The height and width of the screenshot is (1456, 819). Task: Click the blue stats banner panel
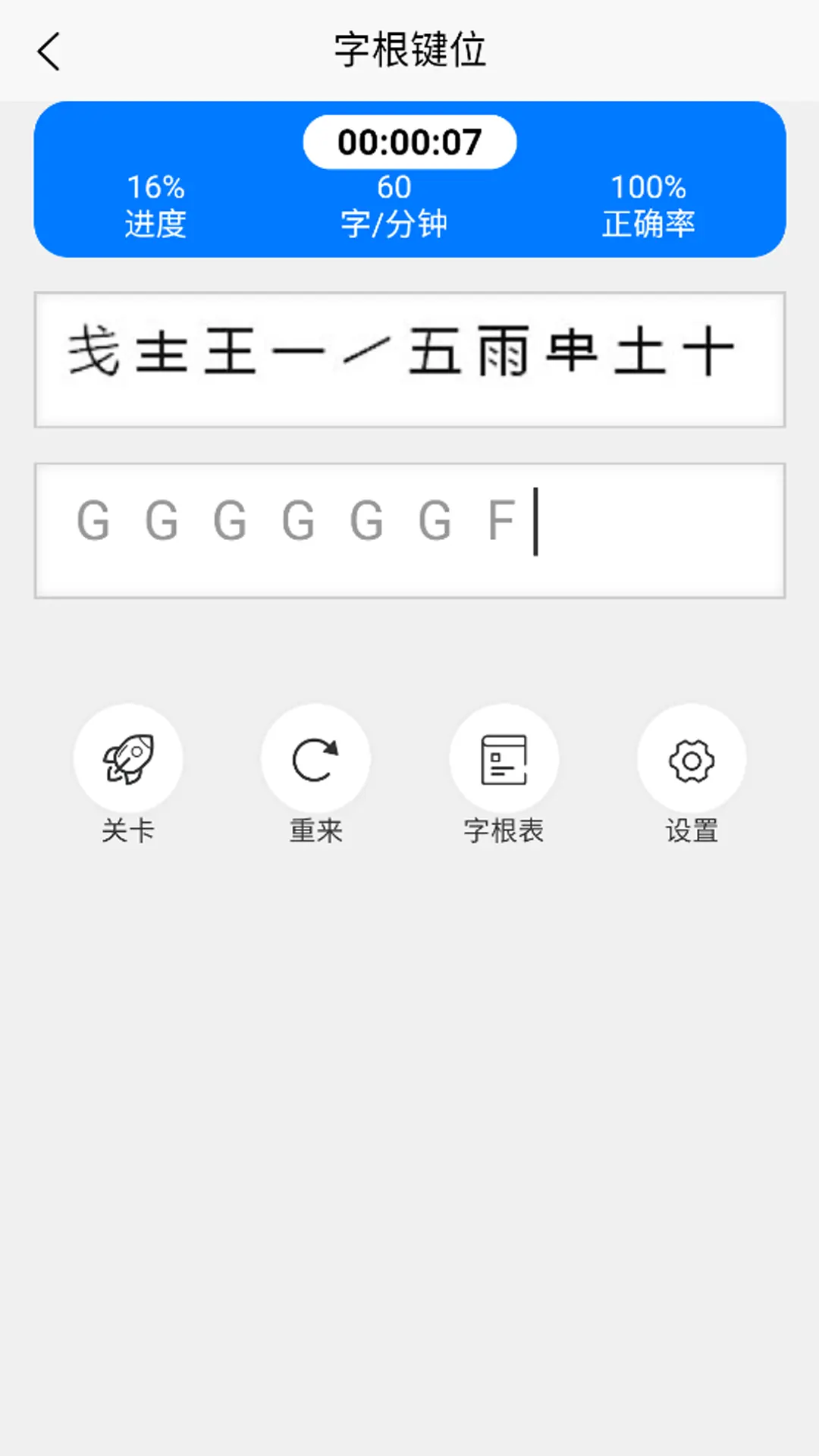click(409, 178)
